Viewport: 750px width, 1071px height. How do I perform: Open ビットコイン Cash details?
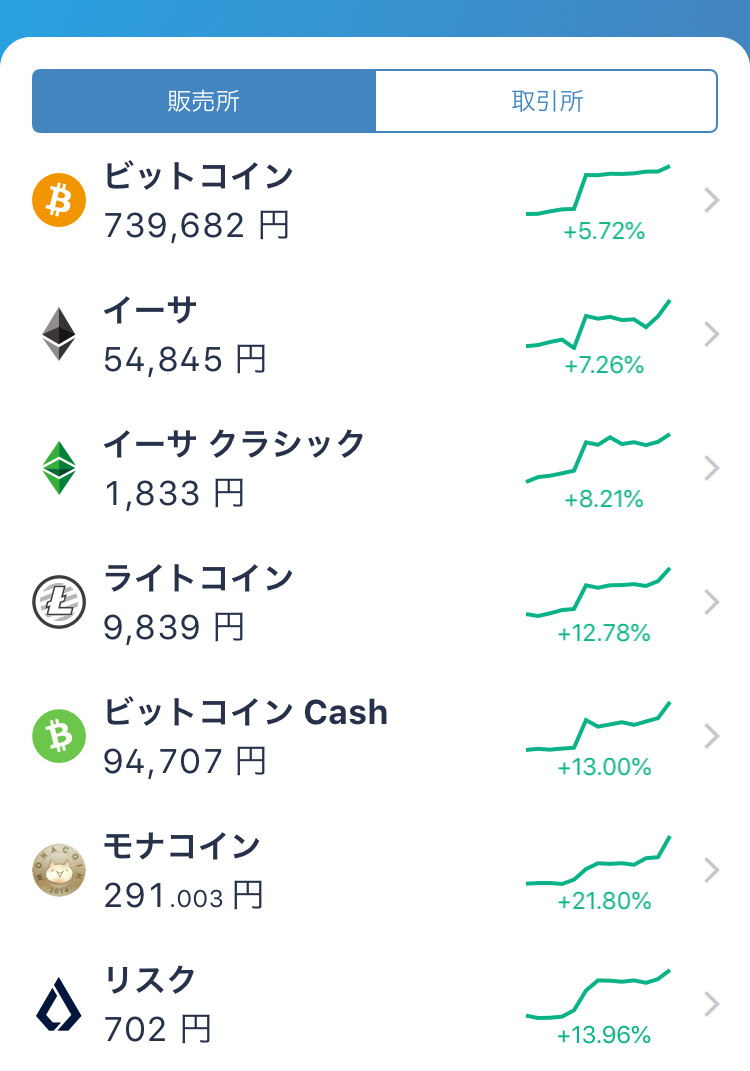pos(375,736)
